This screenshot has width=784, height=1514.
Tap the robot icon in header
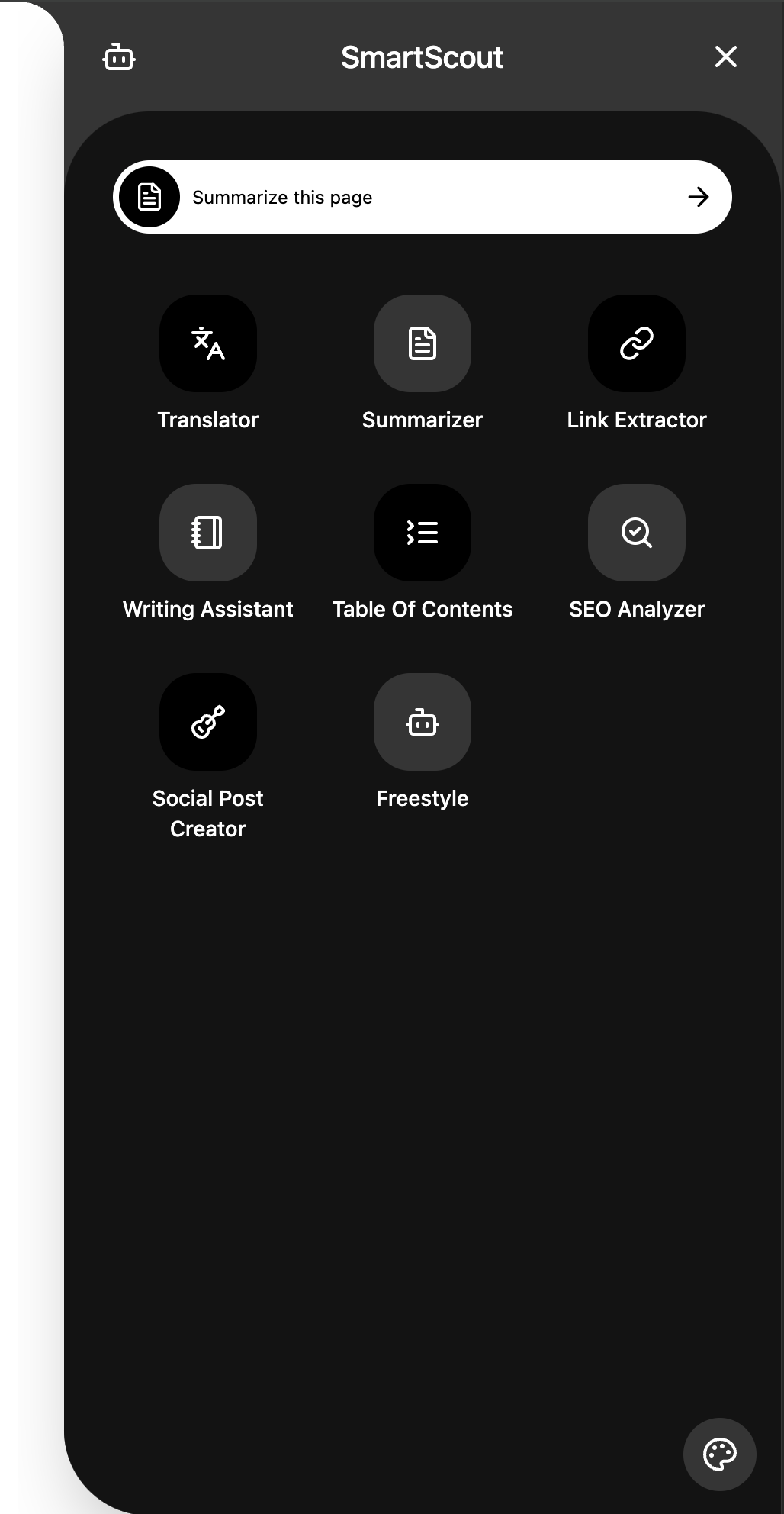coord(119,57)
